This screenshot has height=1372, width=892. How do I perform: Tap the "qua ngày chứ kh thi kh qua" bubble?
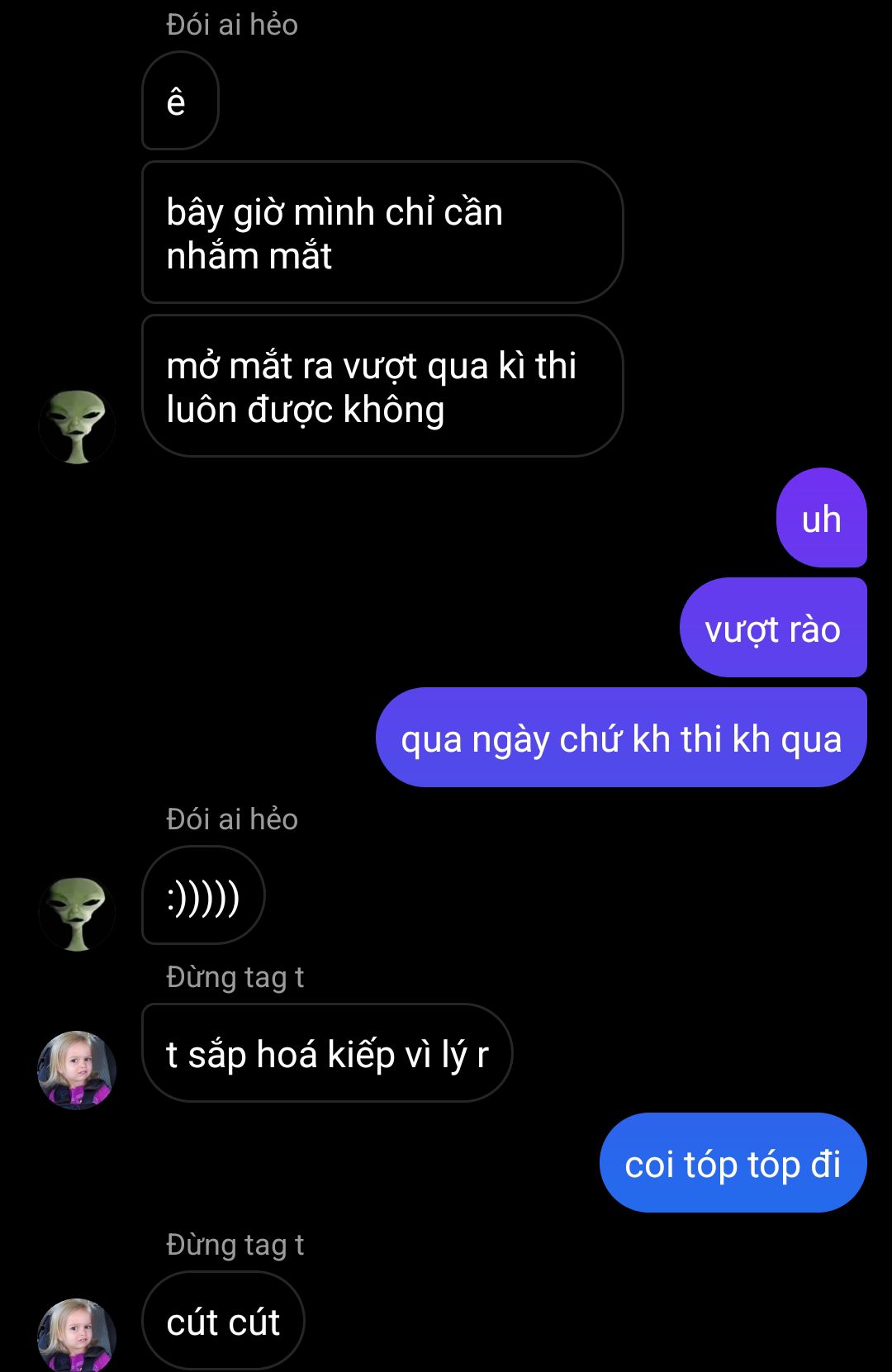coord(621,738)
